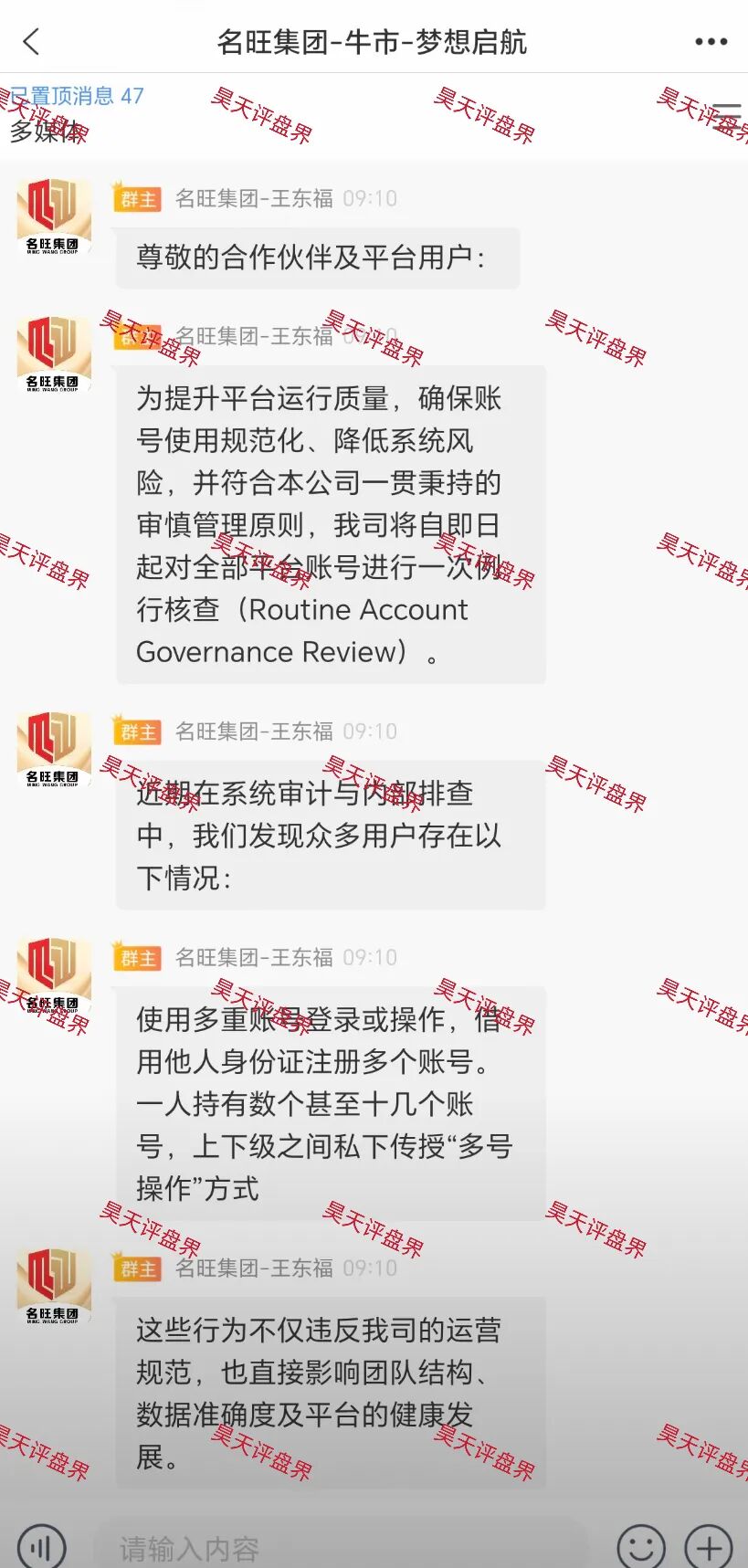Open the emoji picker
Viewport: 748px width, 1568px height.
pos(640,1547)
